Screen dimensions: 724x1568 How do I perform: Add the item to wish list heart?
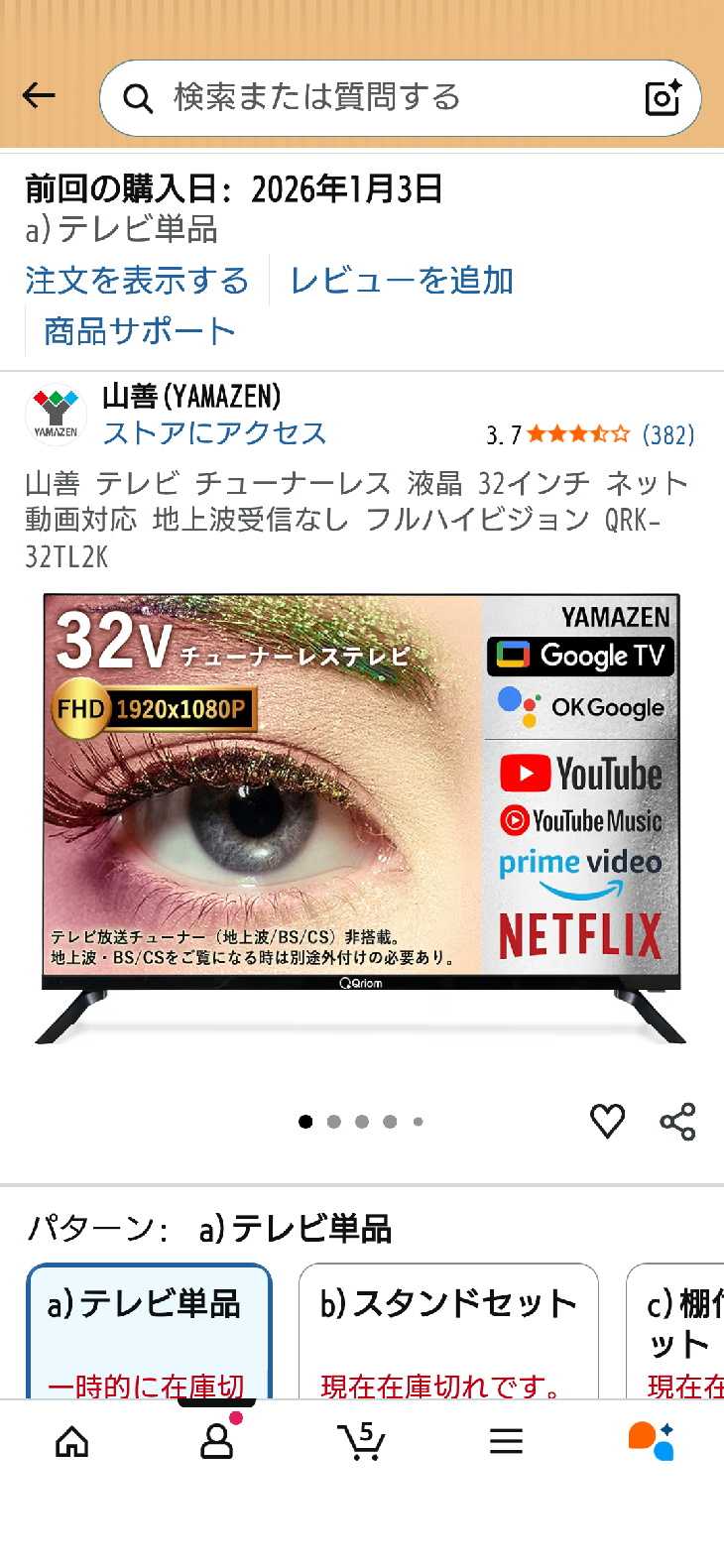[x=607, y=1122]
